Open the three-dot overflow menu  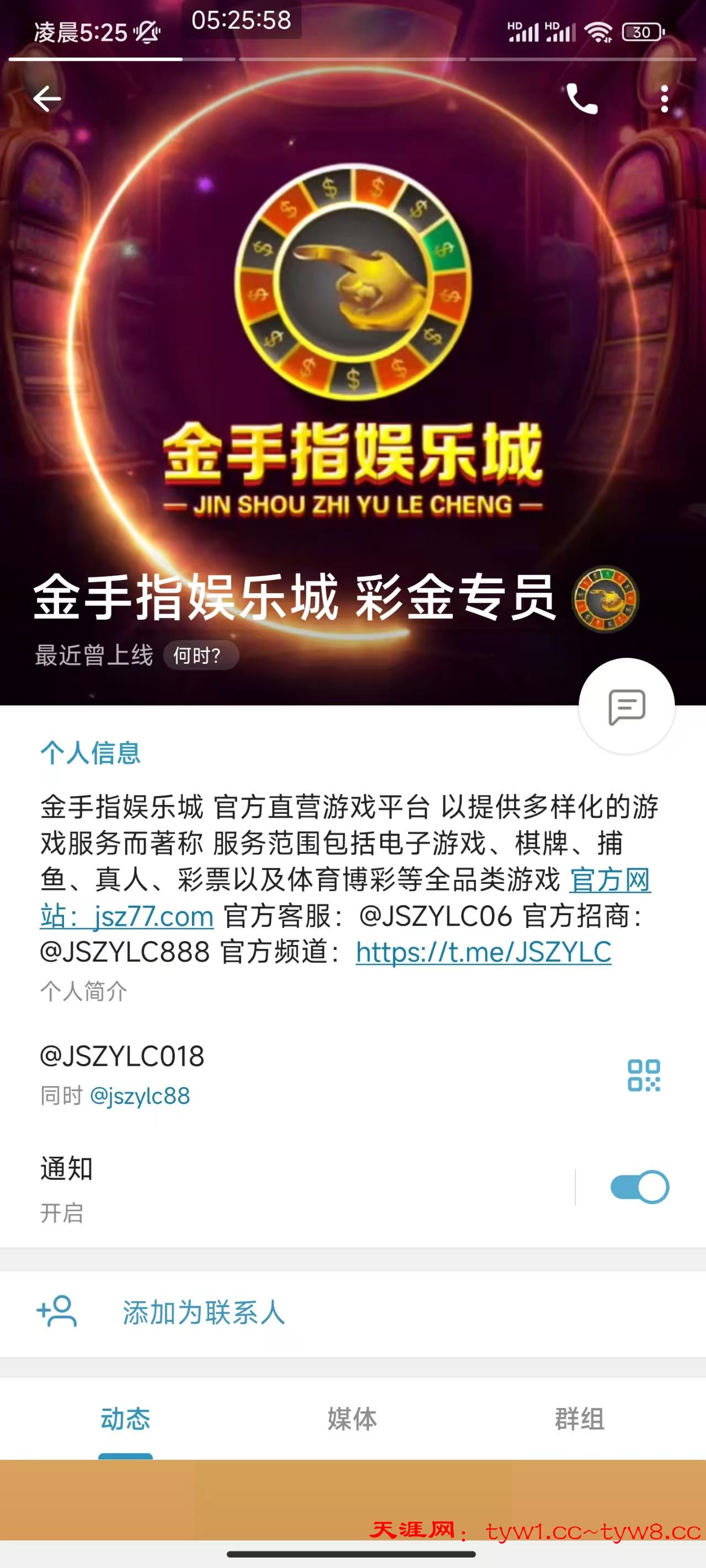664,99
